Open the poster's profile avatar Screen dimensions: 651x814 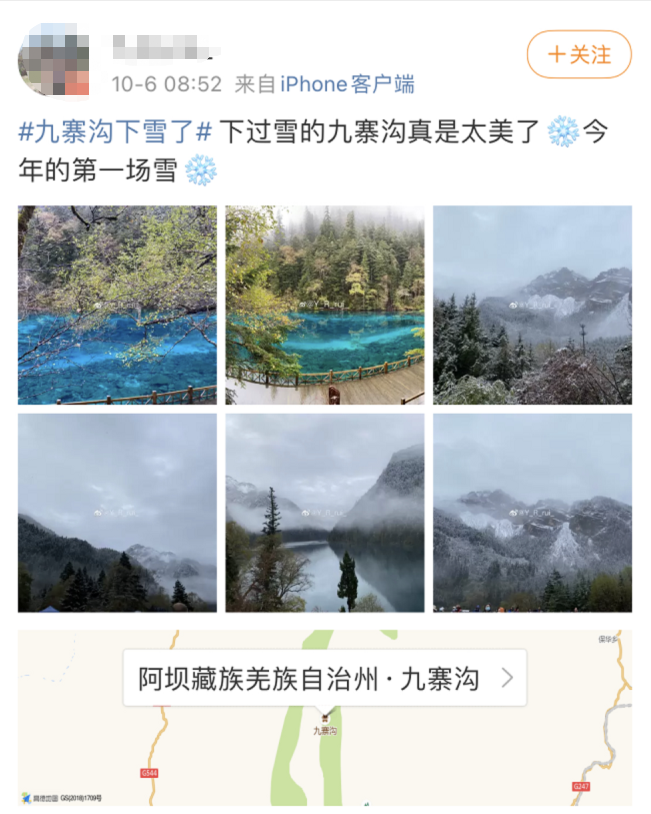click(55, 58)
